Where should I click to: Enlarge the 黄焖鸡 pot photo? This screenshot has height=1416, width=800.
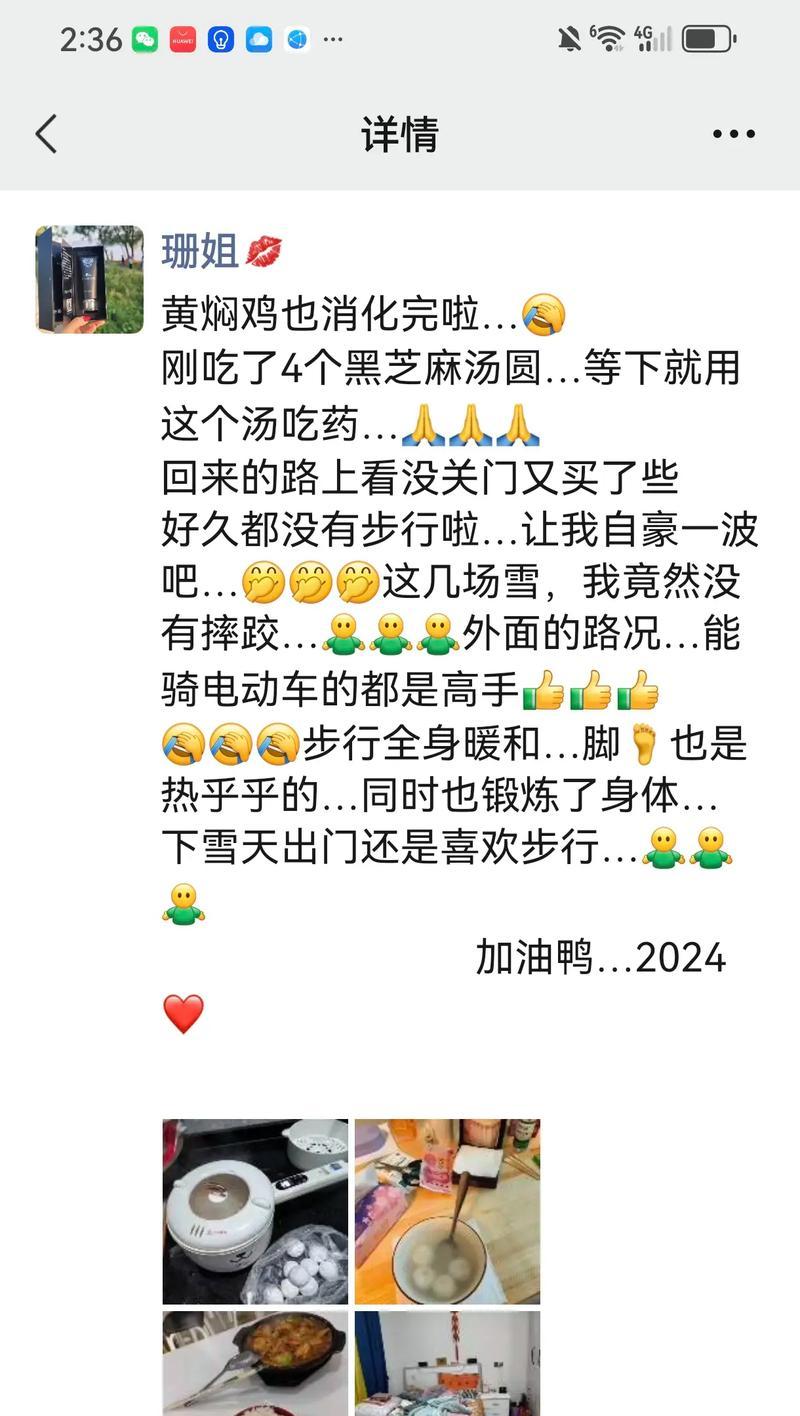[255, 1362]
